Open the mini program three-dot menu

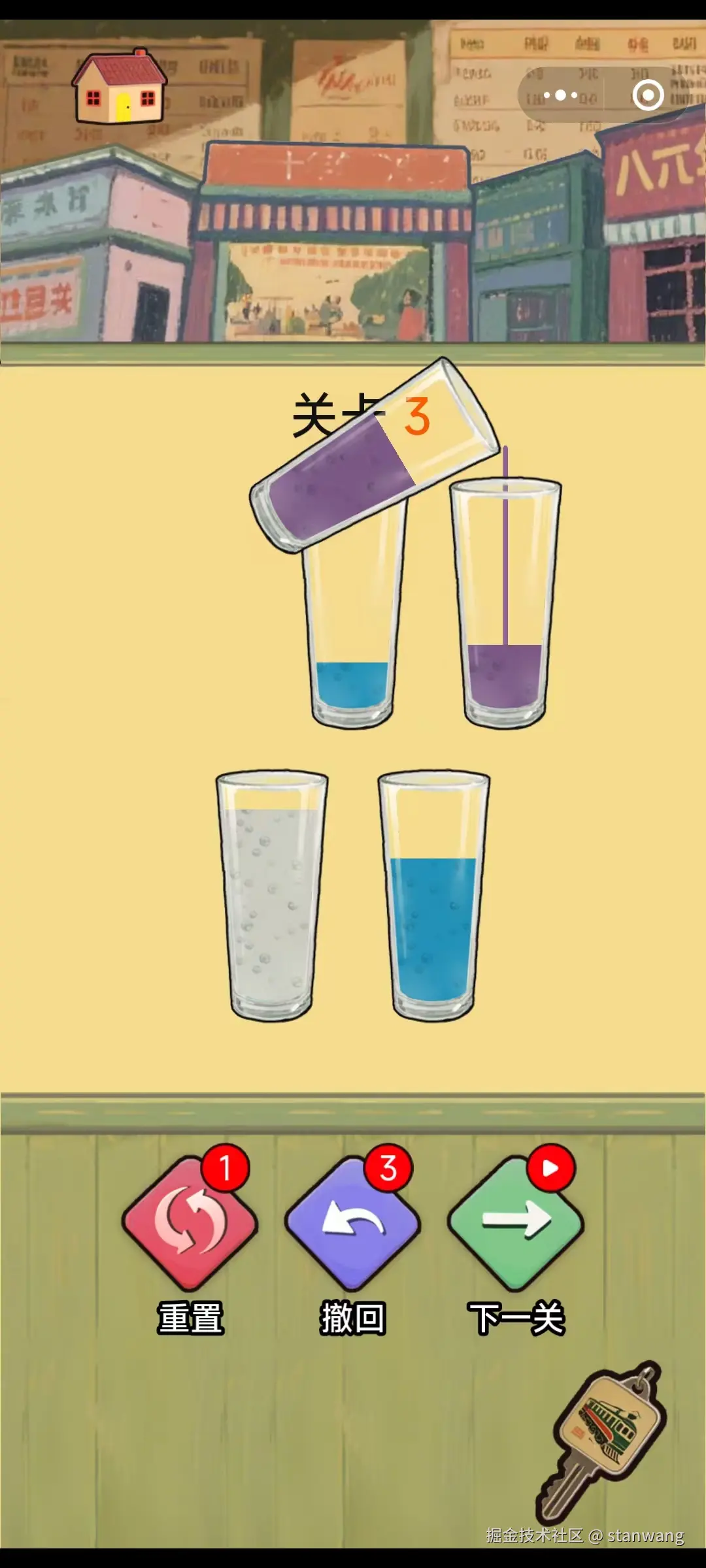click(x=561, y=95)
